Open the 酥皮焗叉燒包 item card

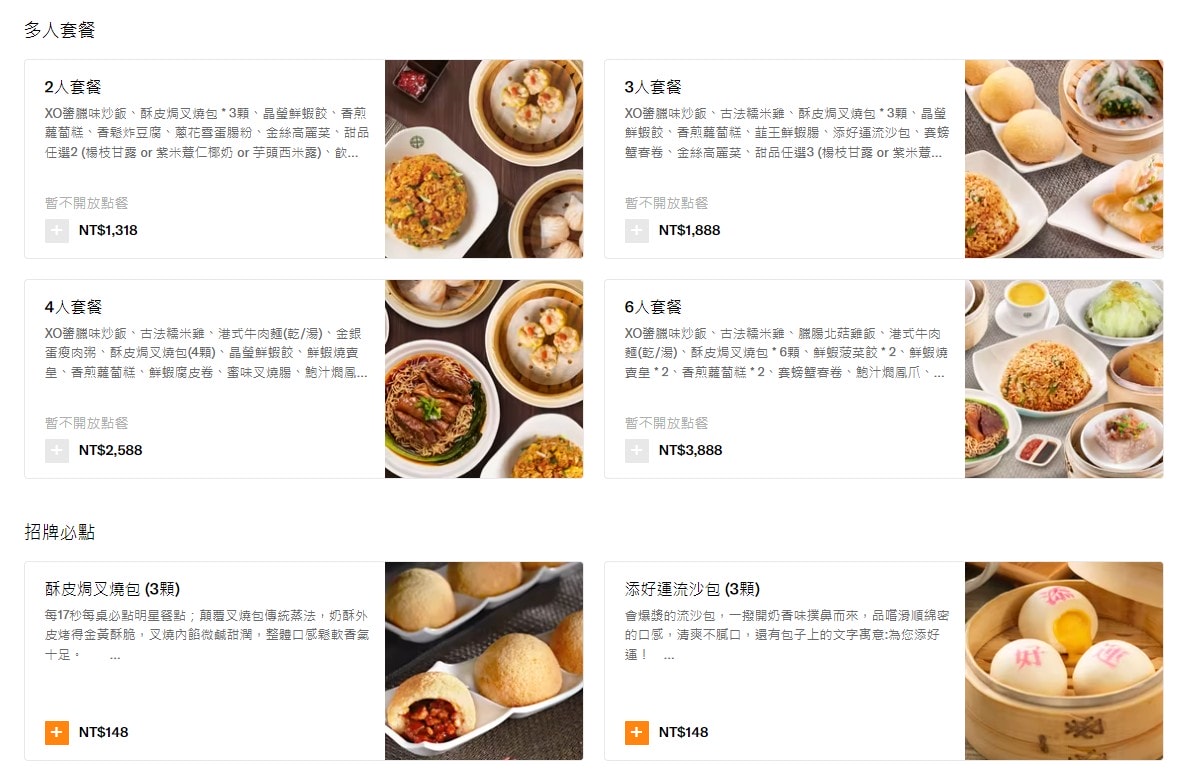pos(205,640)
